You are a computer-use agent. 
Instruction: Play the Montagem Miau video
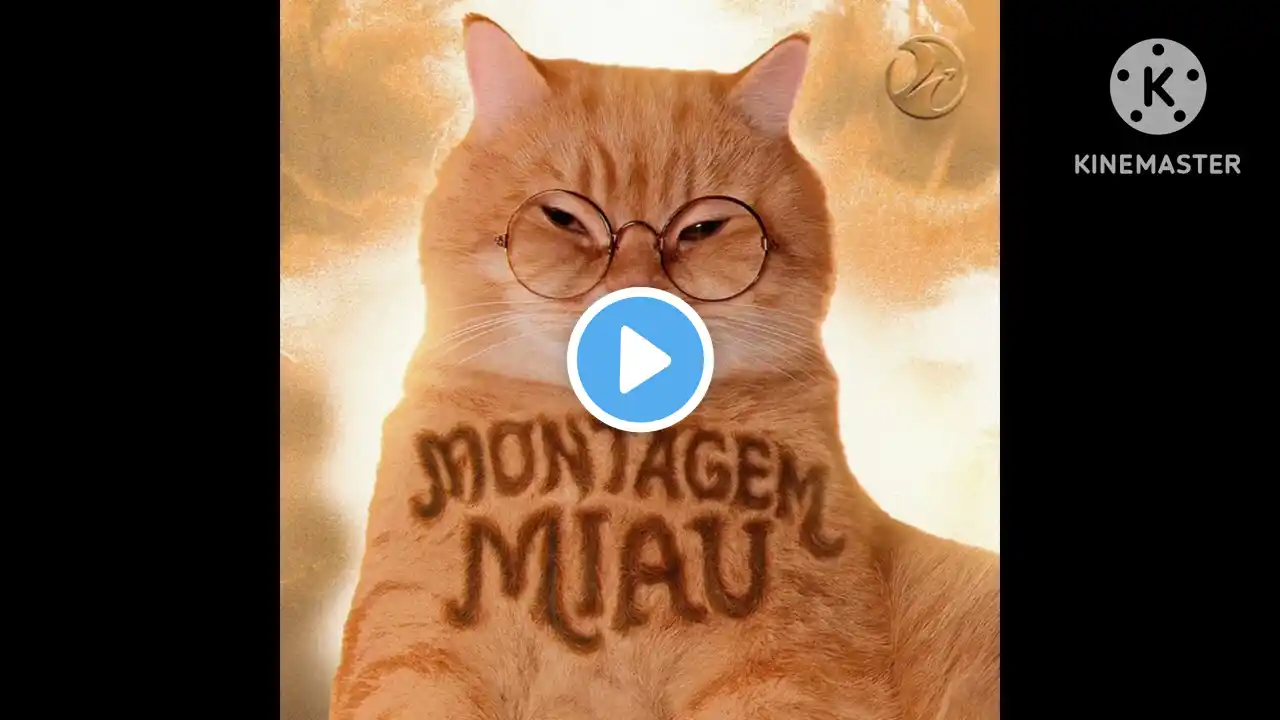tap(640, 360)
